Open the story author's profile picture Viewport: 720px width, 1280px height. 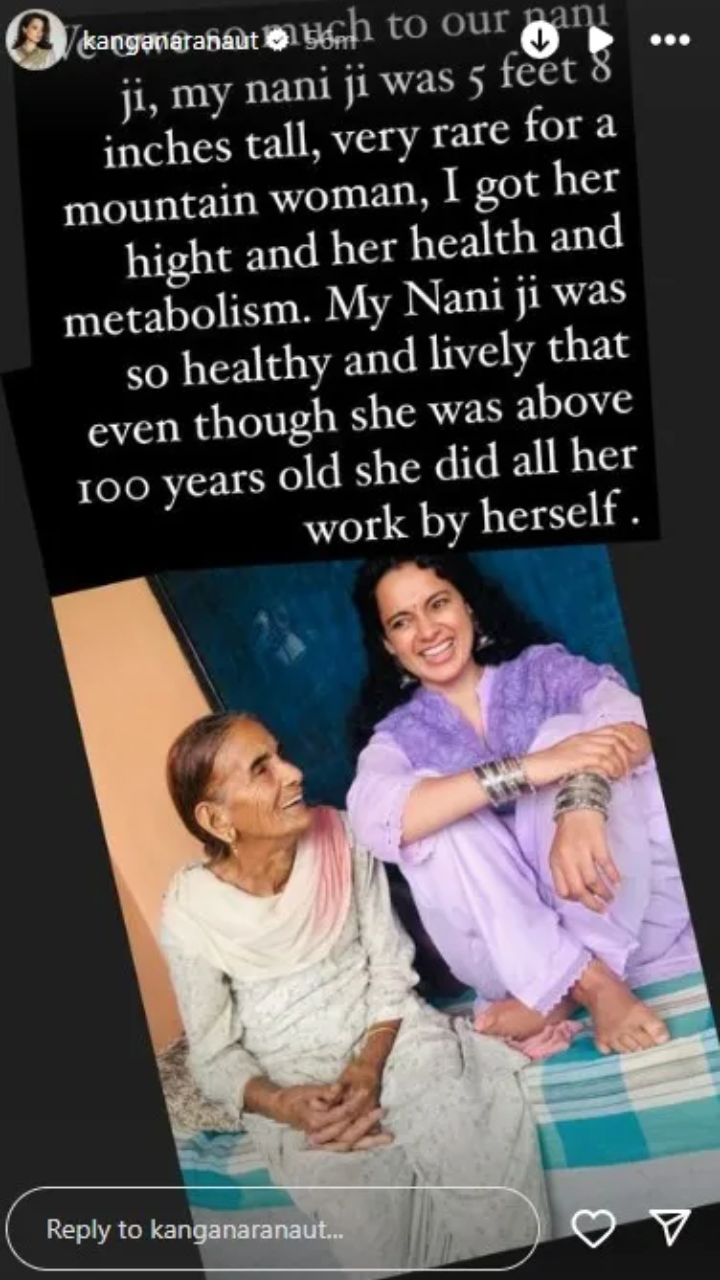click(x=35, y=40)
